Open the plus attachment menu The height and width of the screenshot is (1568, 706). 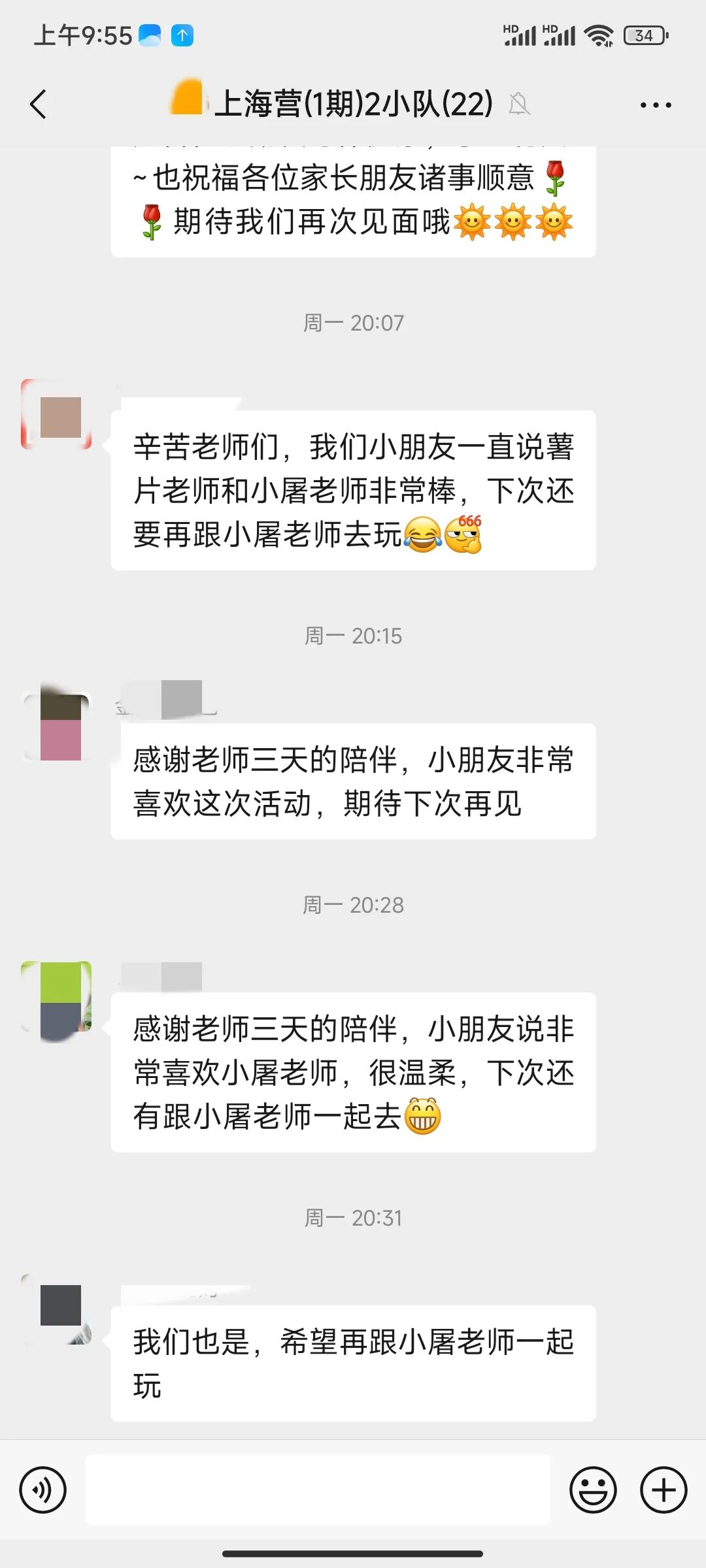(664, 1490)
